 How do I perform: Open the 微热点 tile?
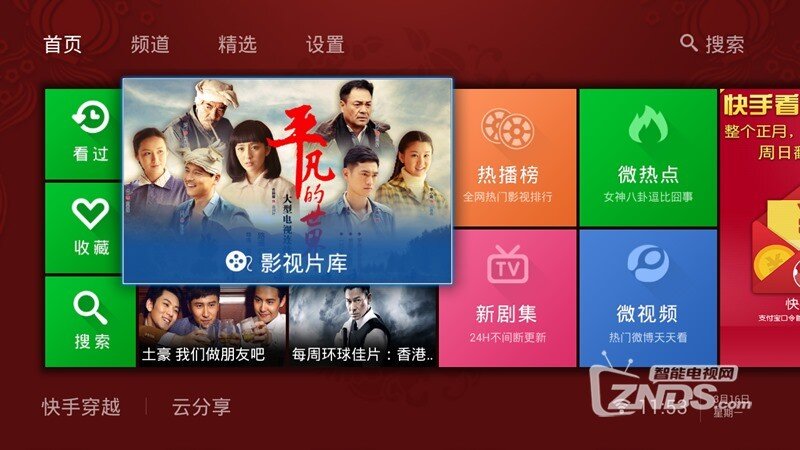(x=648, y=155)
